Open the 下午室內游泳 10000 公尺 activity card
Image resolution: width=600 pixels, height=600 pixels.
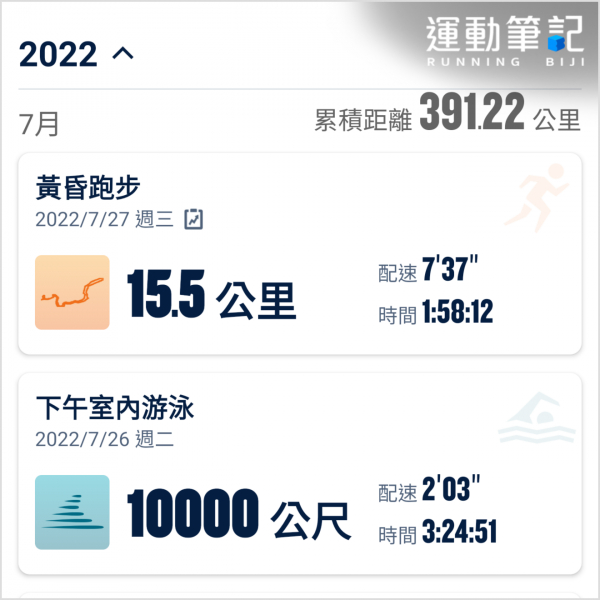point(299,474)
